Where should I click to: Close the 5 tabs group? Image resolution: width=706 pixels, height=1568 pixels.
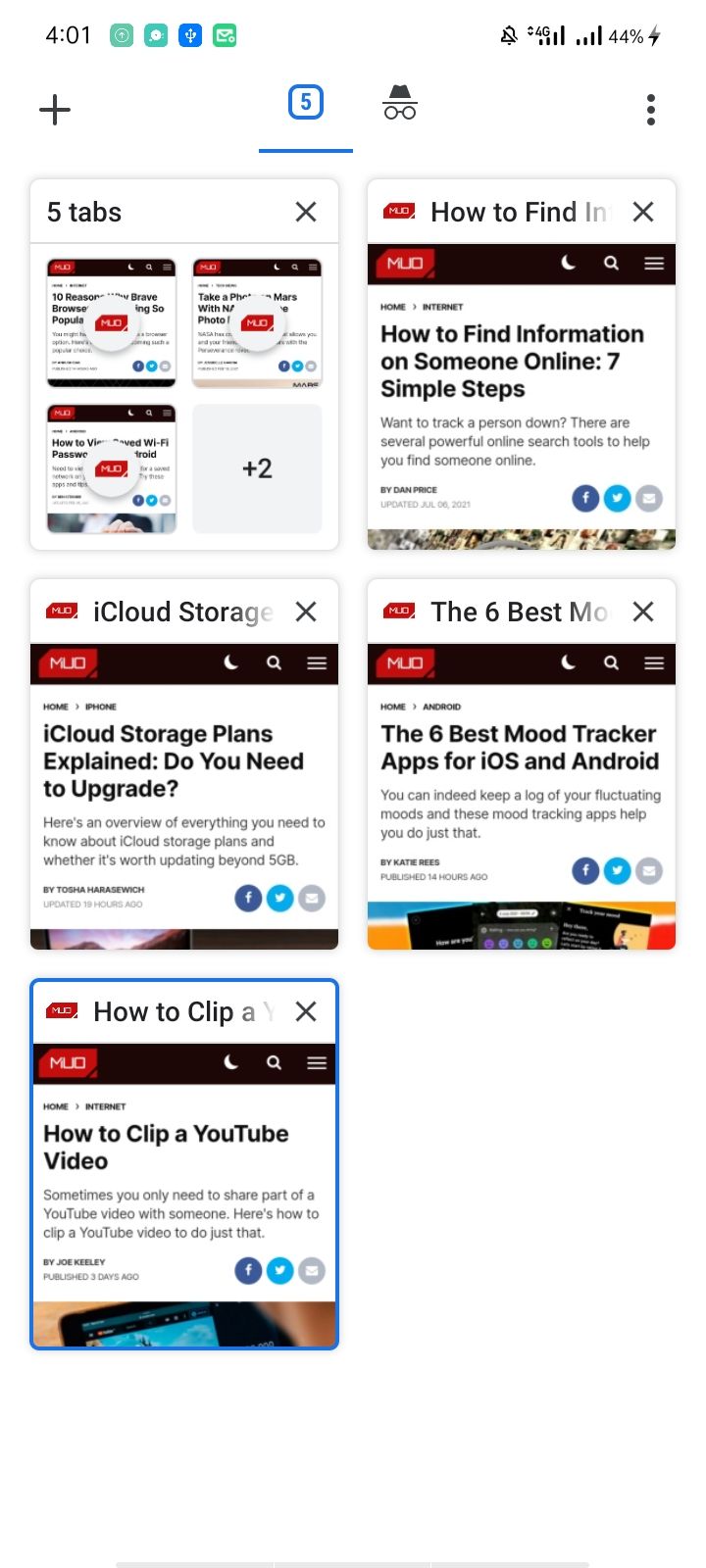pyautogui.click(x=305, y=212)
